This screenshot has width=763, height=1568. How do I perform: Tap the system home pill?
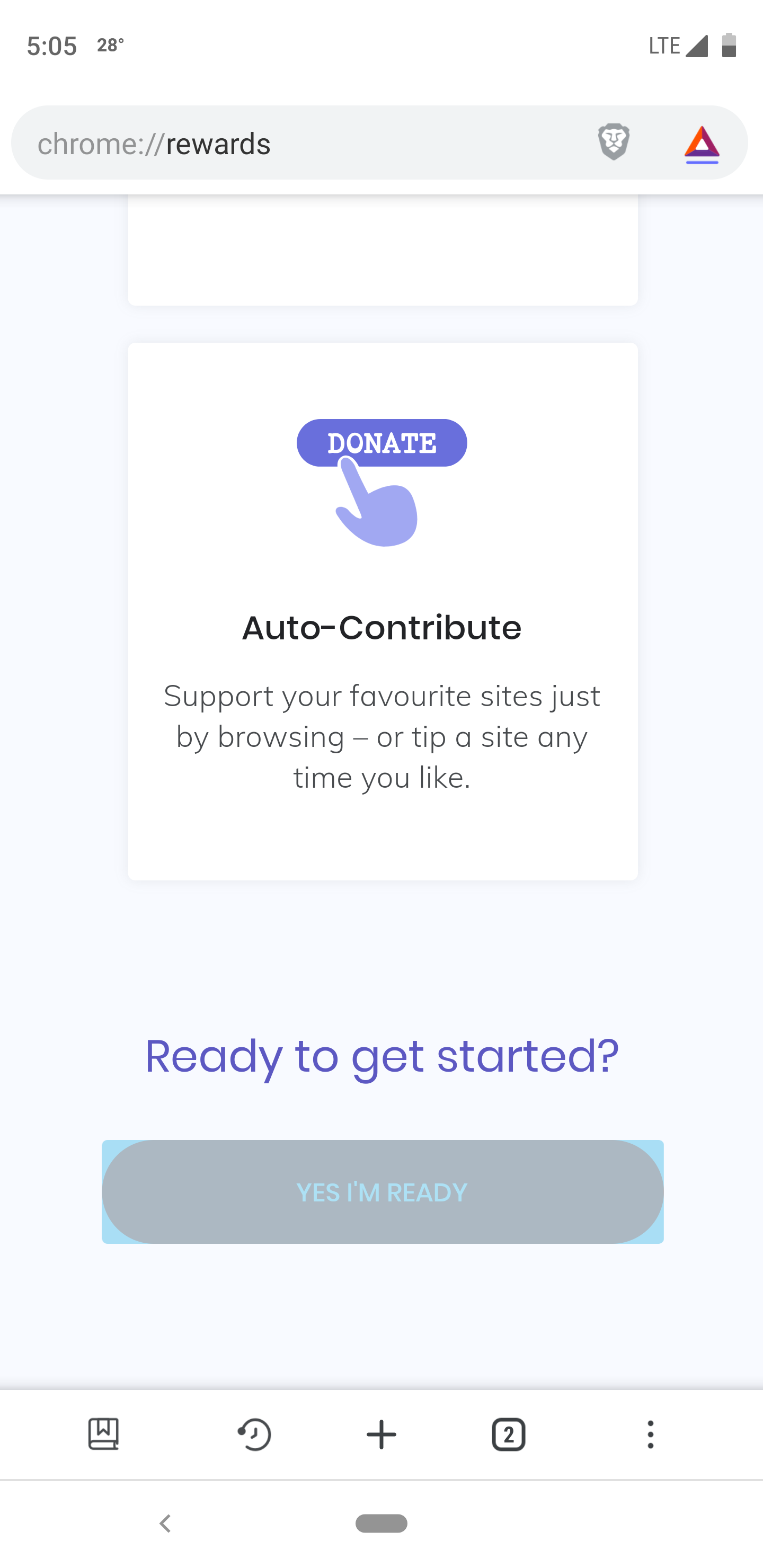point(381,1524)
